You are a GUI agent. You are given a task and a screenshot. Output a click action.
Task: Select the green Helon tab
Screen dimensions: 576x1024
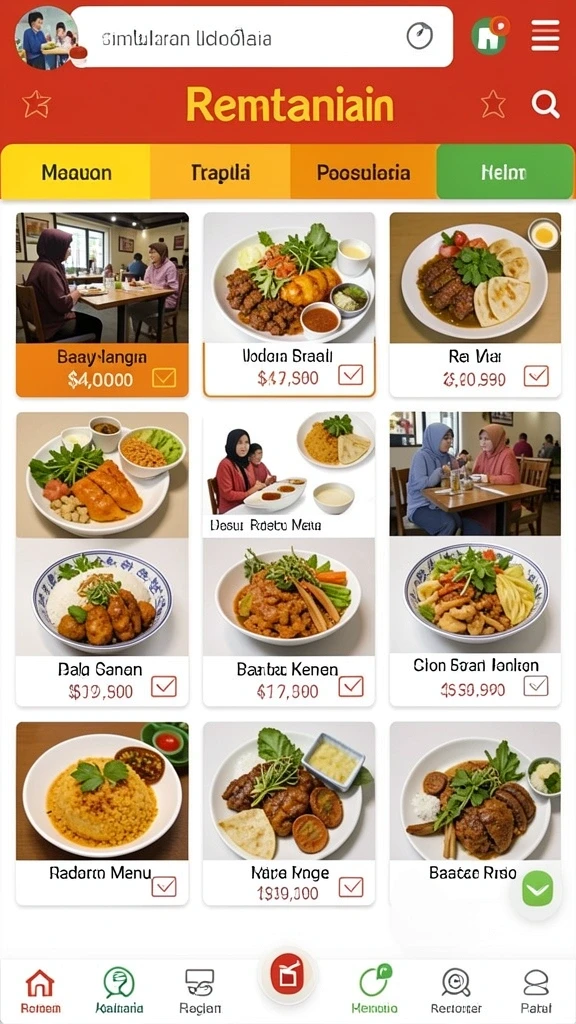(x=504, y=172)
